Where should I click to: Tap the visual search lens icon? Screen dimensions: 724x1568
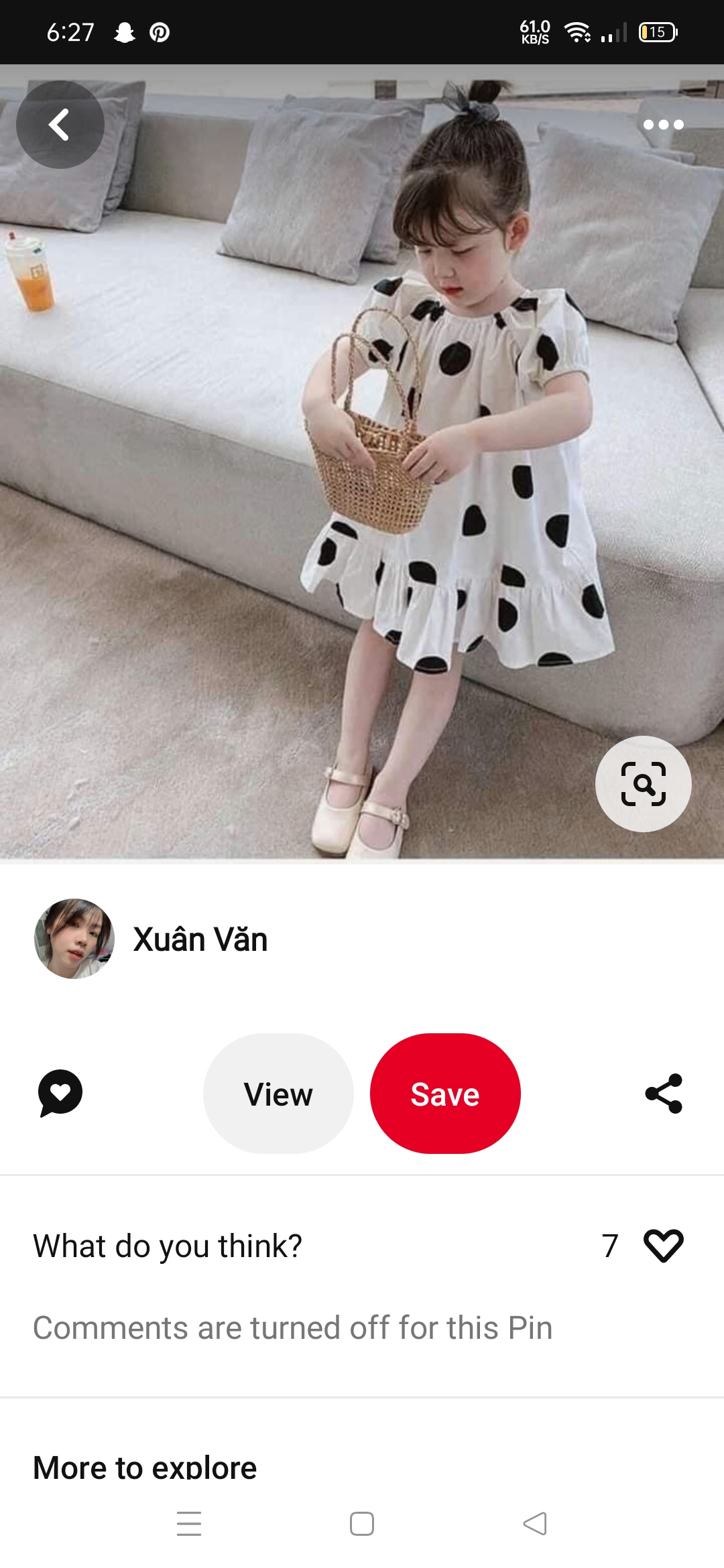tap(643, 784)
